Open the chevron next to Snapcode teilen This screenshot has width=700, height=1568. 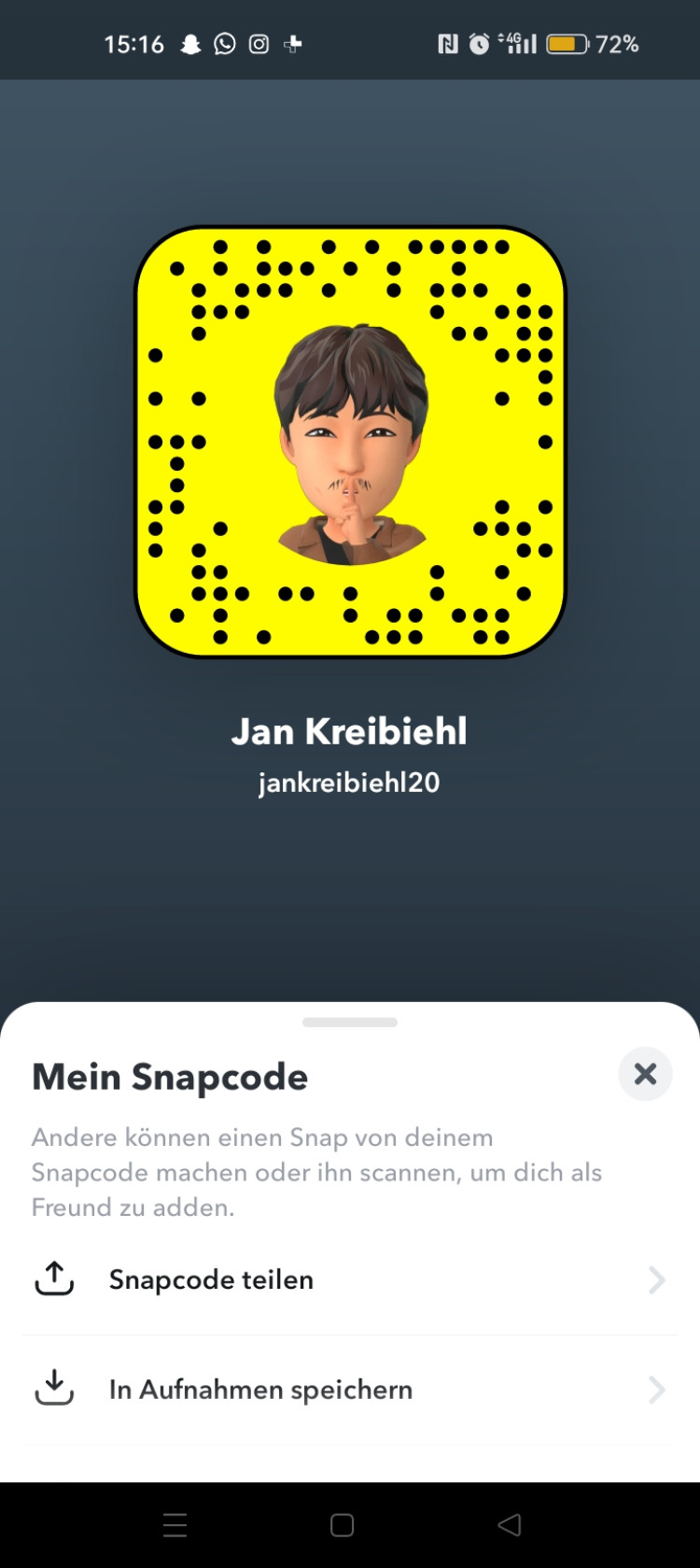tap(656, 1279)
